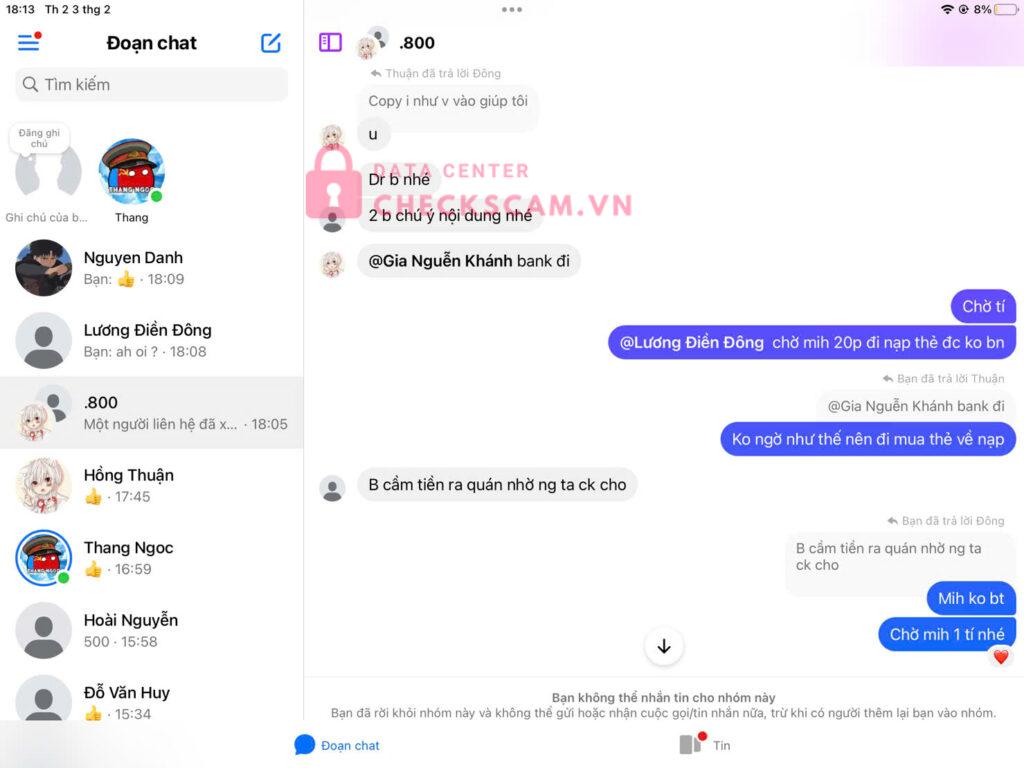1024x768 pixels.
Task: Open the .800 group info header
Action: [x=416, y=43]
